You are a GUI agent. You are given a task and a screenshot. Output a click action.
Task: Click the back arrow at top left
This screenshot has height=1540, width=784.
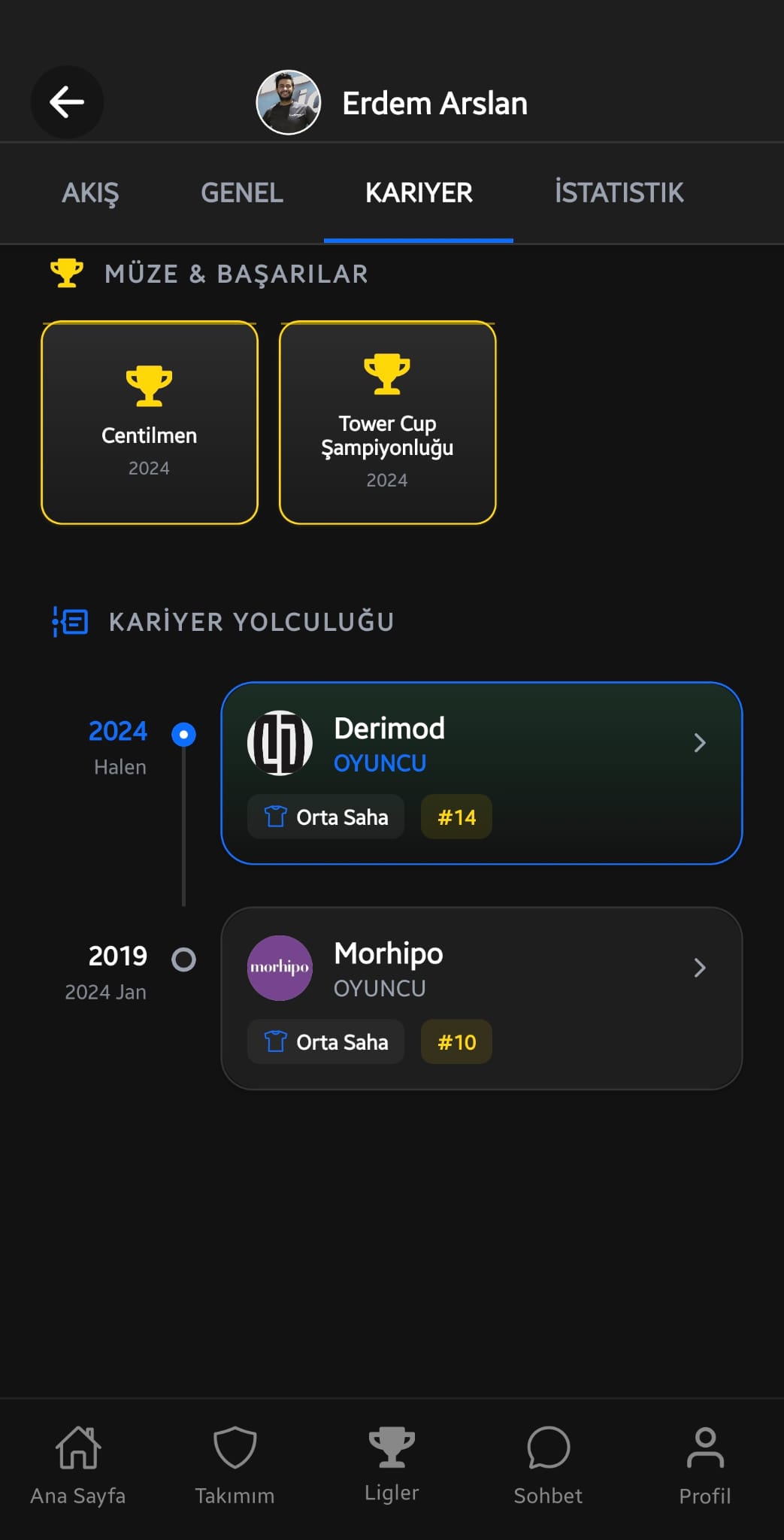coord(67,102)
